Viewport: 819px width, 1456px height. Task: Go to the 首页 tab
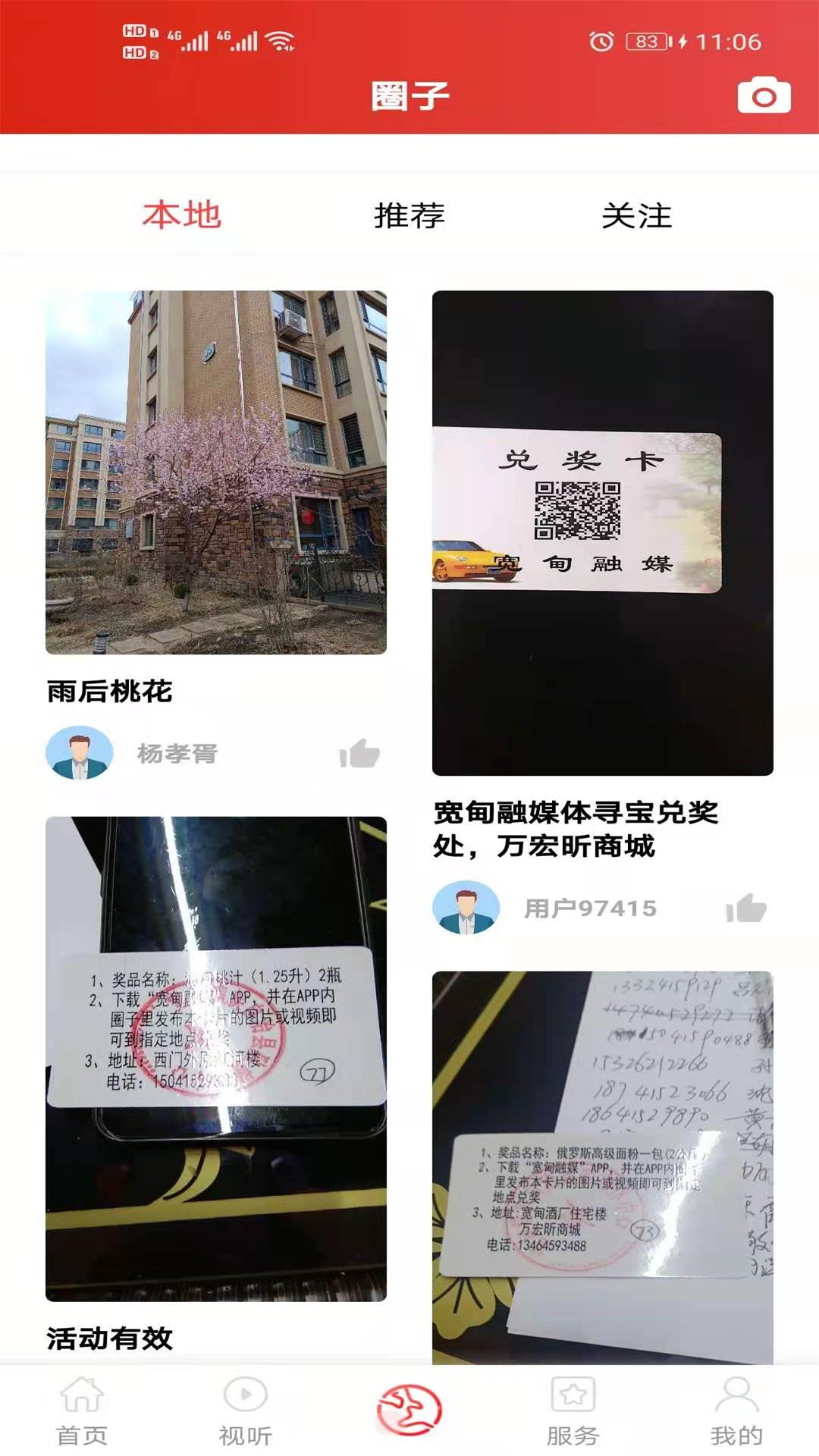82,1412
